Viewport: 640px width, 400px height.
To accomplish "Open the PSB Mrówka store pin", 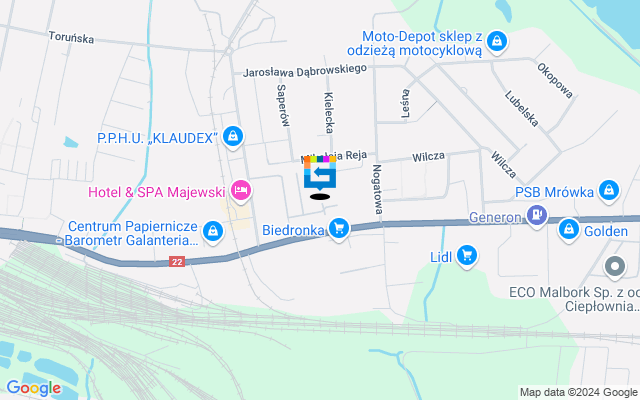I will (609, 191).
